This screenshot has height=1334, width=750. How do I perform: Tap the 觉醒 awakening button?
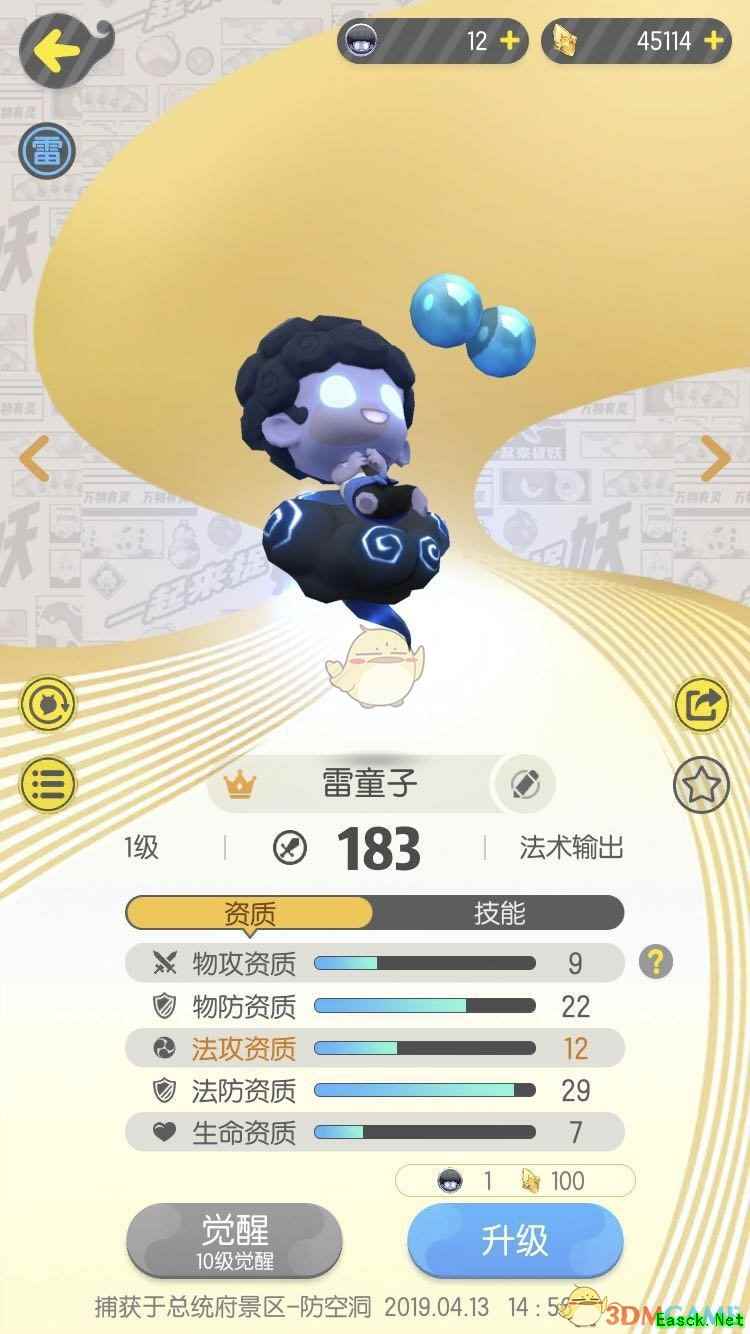point(235,1240)
